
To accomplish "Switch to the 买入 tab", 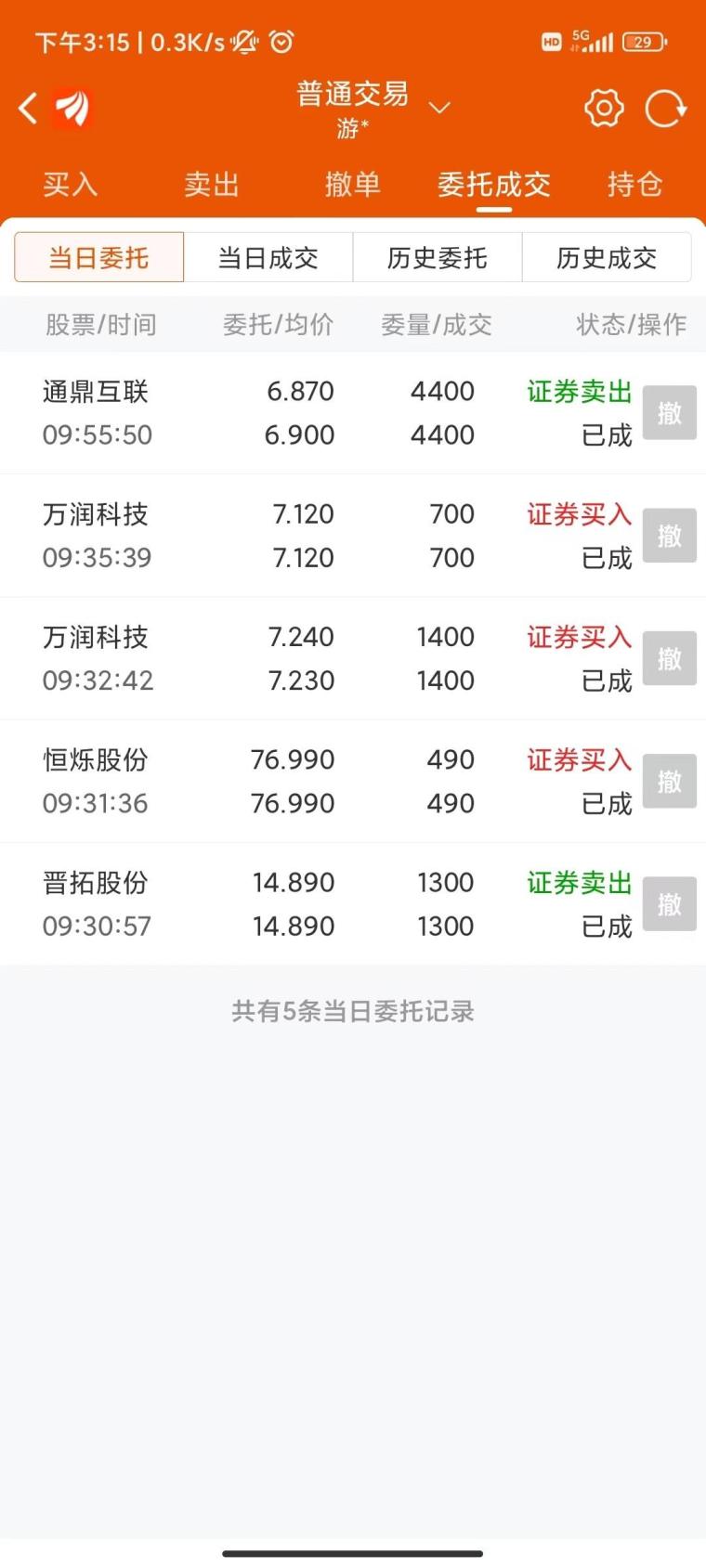I will (x=70, y=184).
